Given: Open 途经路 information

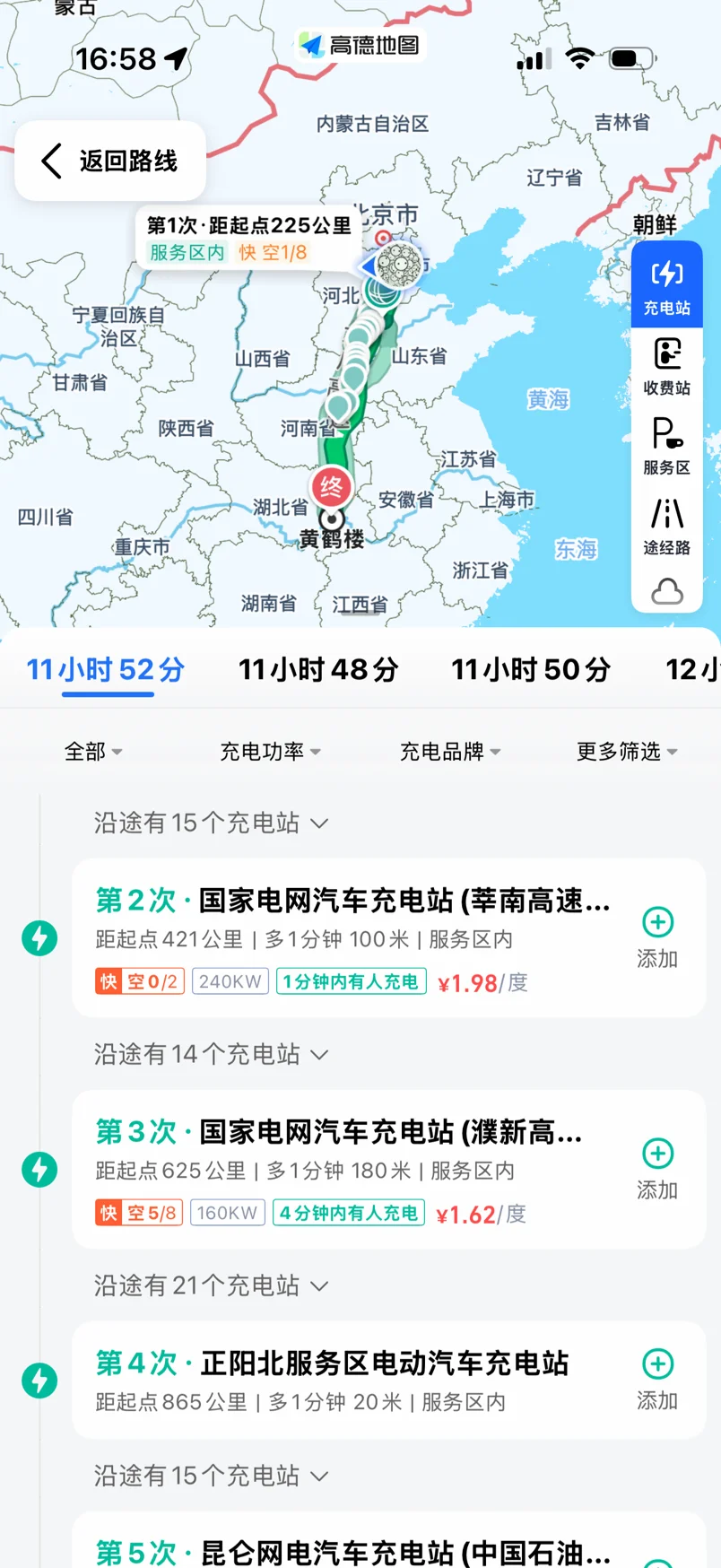Looking at the screenshot, I should point(666,526).
